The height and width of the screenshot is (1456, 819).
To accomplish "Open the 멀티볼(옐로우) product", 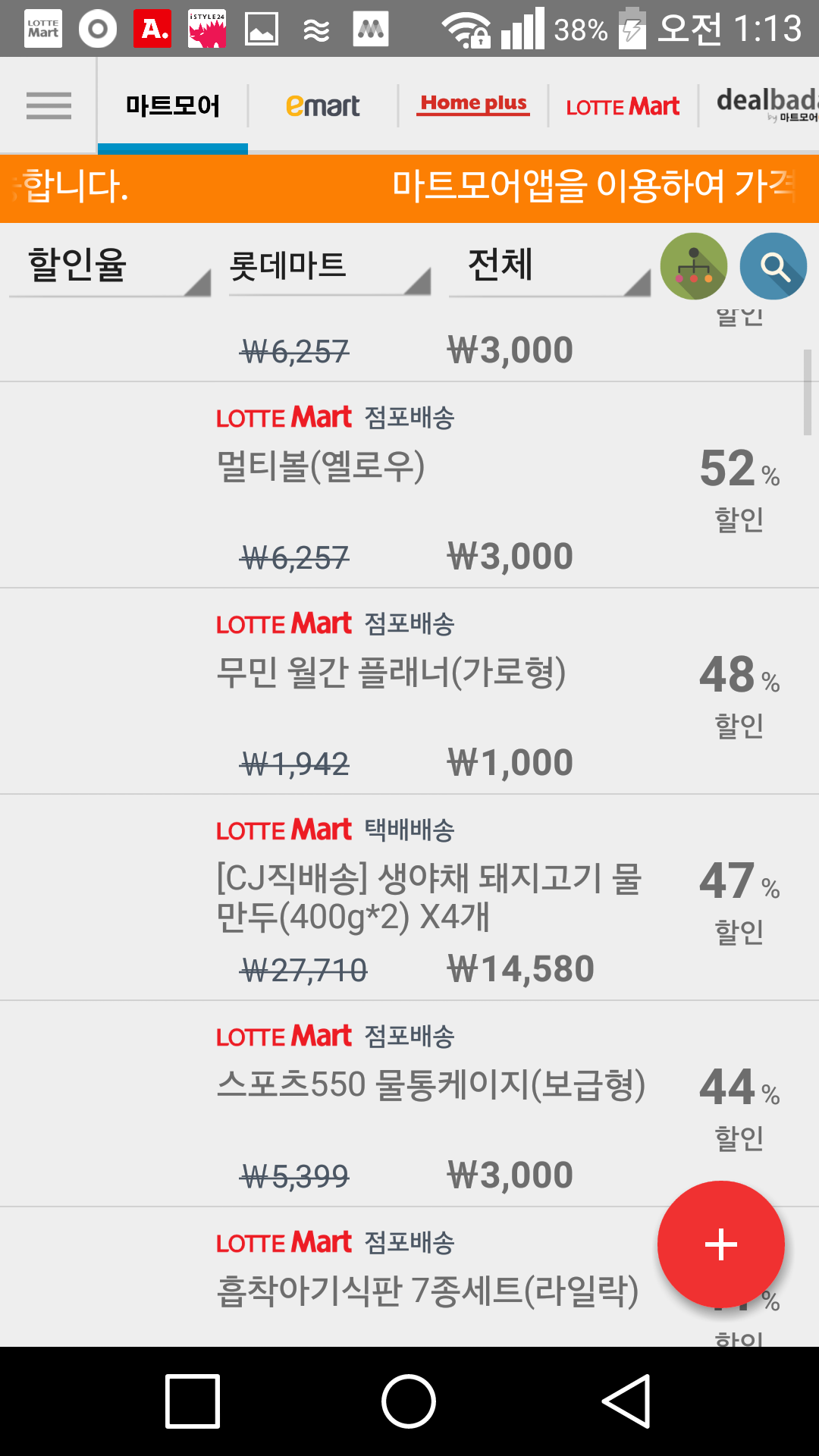I will click(409, 485).
